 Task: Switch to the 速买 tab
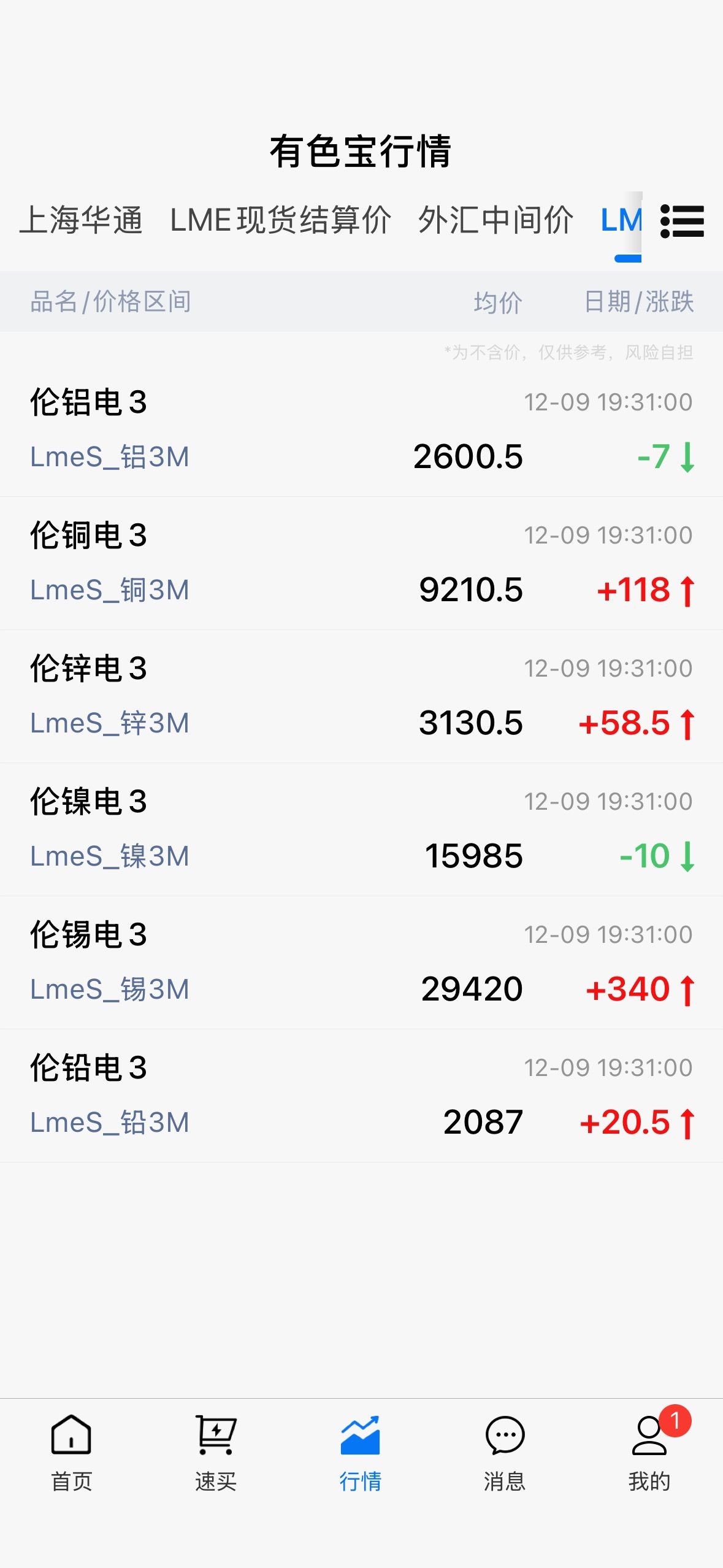point(216,1453)
